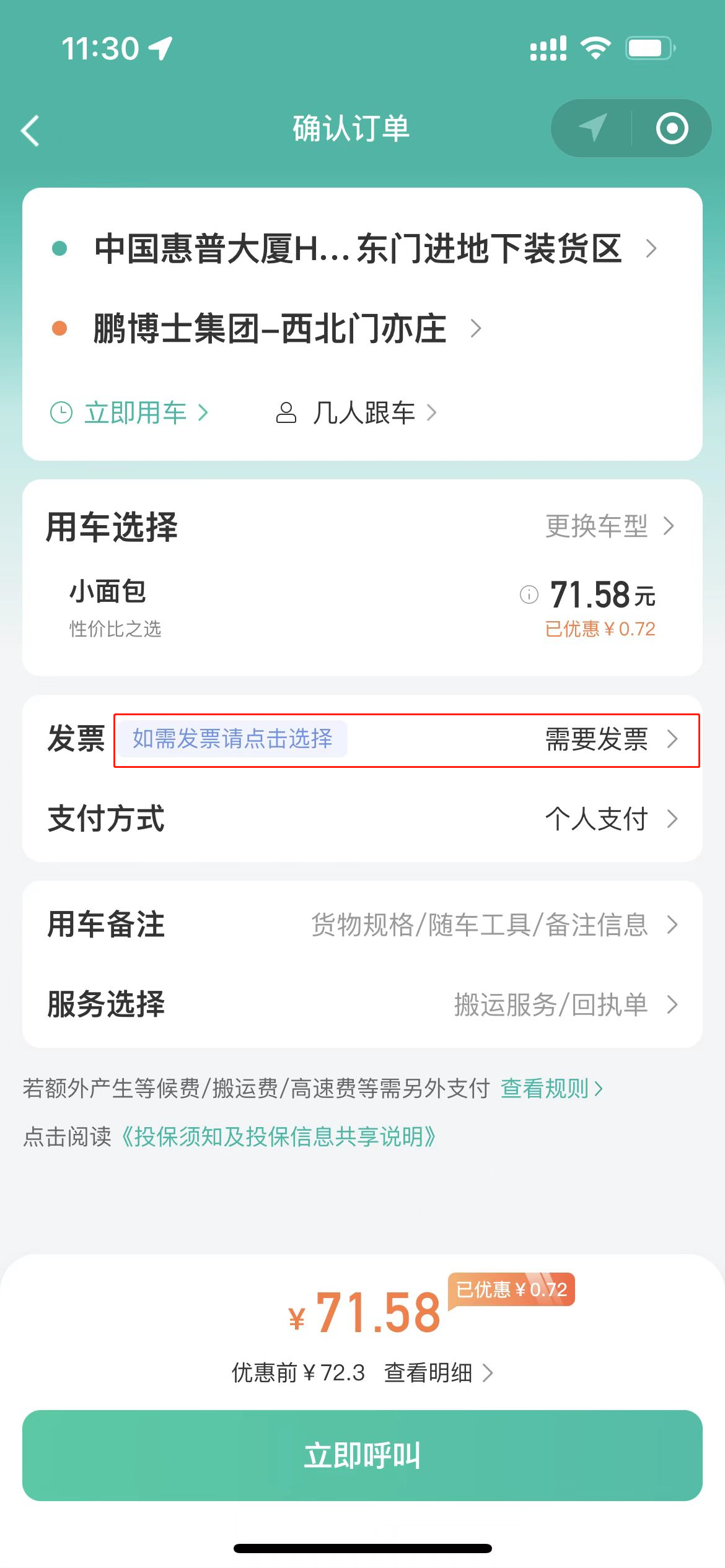Close the mini program via the circle icon
This screenshot has width=725, height=1568.
tap(672, 128)
